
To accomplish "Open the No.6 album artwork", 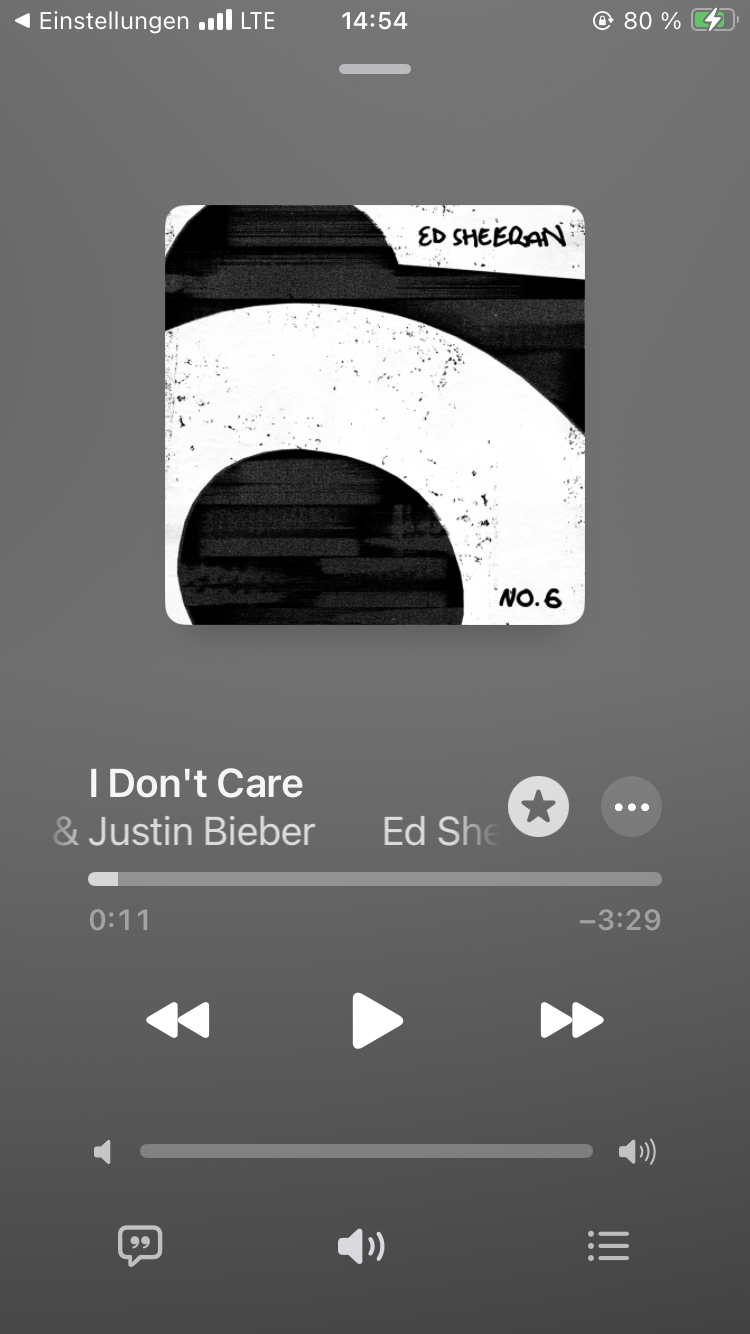I will 375,415.
